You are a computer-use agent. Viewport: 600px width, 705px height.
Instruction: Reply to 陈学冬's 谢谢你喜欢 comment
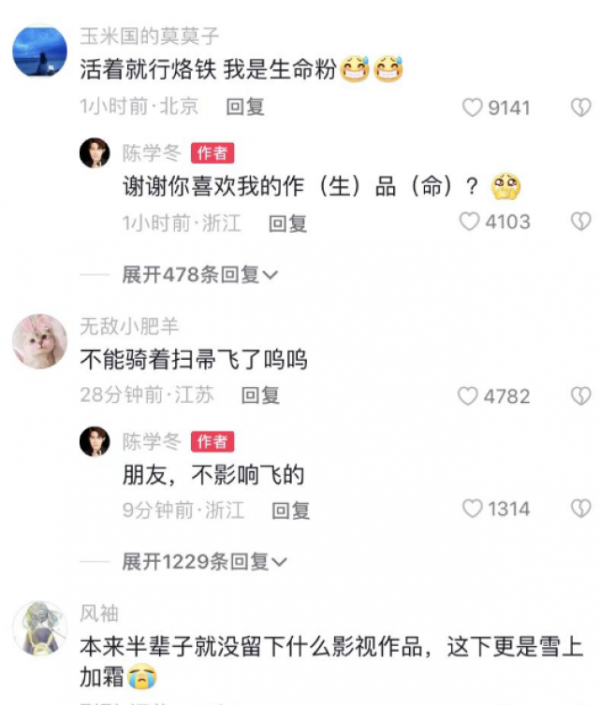tap(287, 223)
